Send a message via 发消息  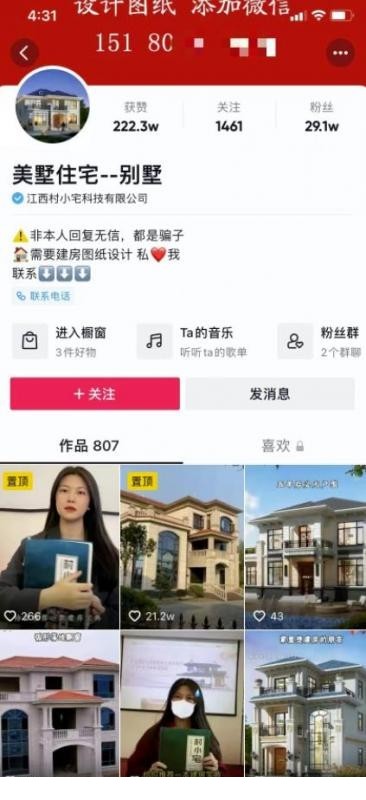pos(270,394)
